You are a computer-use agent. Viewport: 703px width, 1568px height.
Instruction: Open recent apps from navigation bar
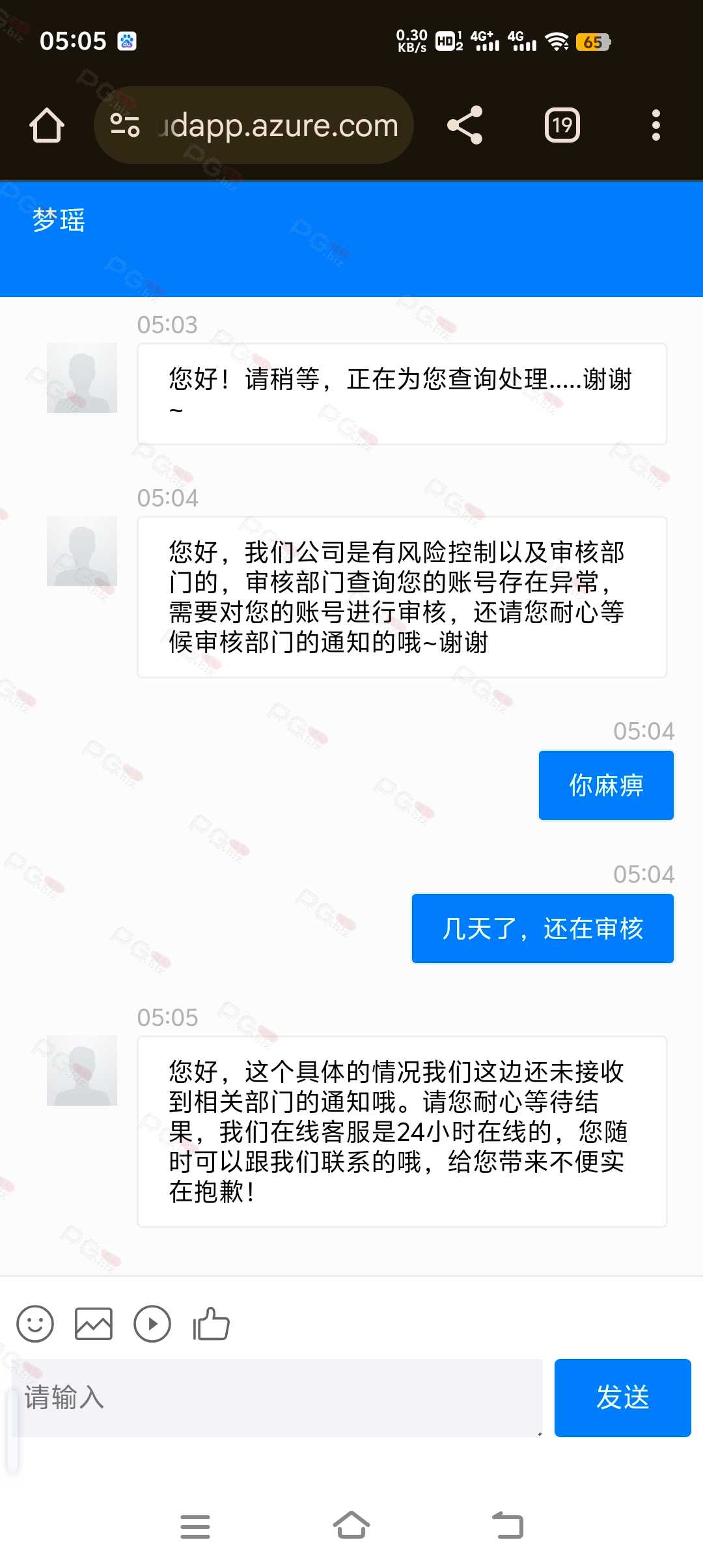(195, 1526)
